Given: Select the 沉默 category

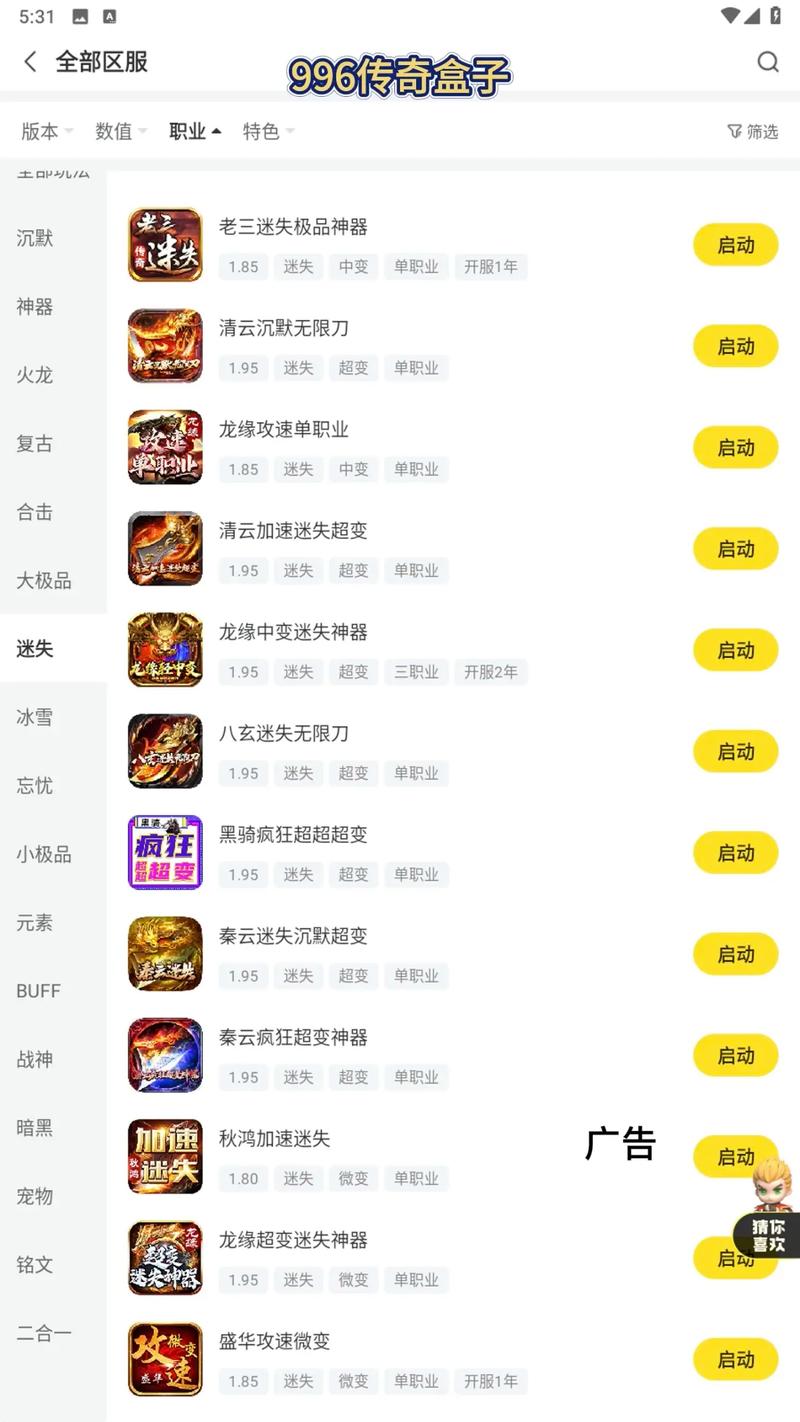Looking at the screenshot, I should coord(35,238).
